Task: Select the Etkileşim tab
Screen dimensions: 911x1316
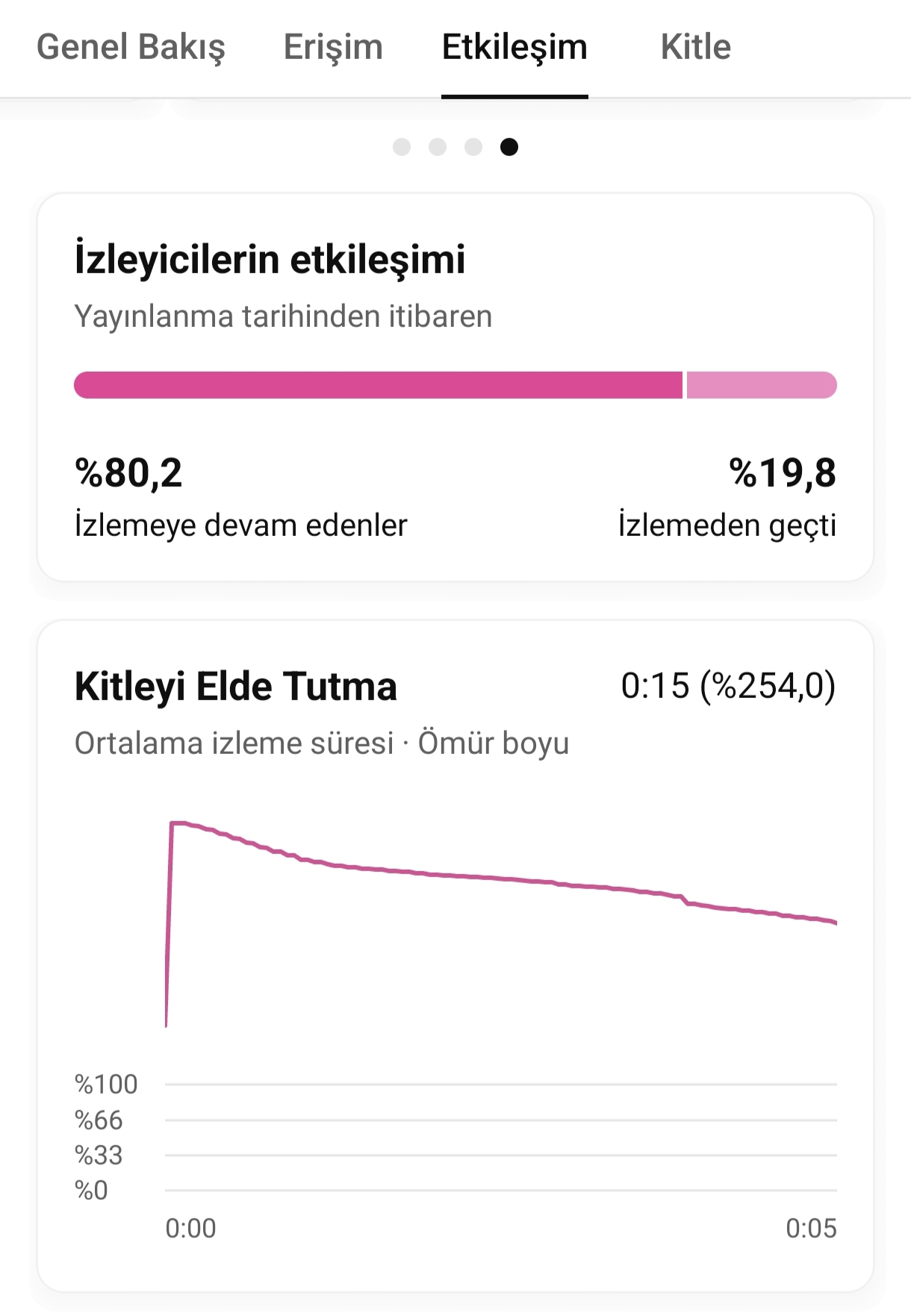Action: point(514,47)
